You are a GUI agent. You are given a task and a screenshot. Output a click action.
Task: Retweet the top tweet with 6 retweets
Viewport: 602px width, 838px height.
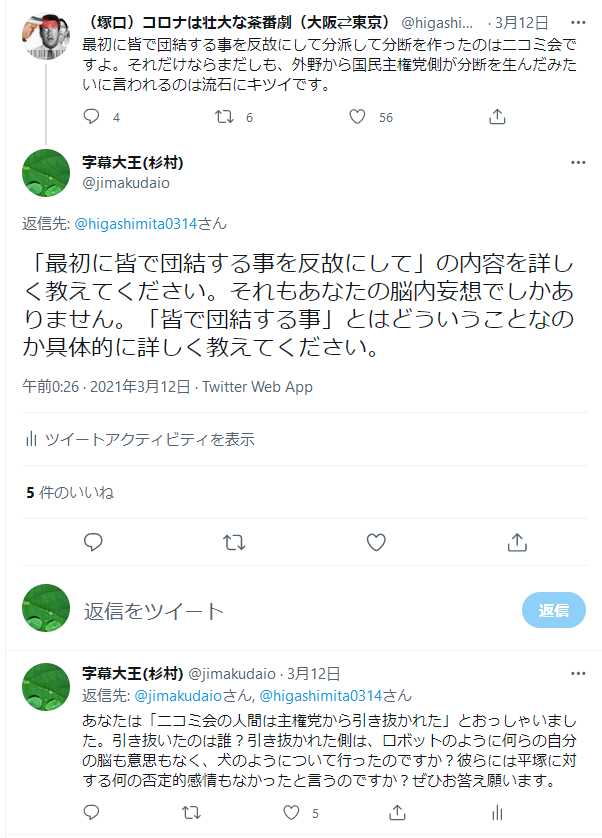[226, 117]
